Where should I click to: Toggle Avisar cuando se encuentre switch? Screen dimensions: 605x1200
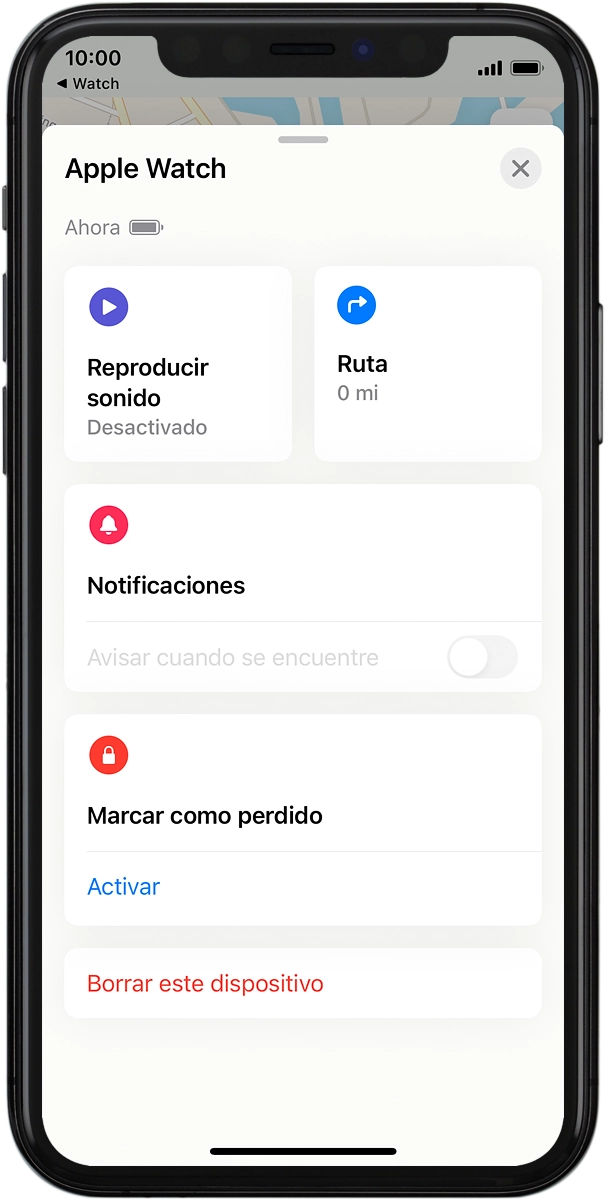coord(482,658)
